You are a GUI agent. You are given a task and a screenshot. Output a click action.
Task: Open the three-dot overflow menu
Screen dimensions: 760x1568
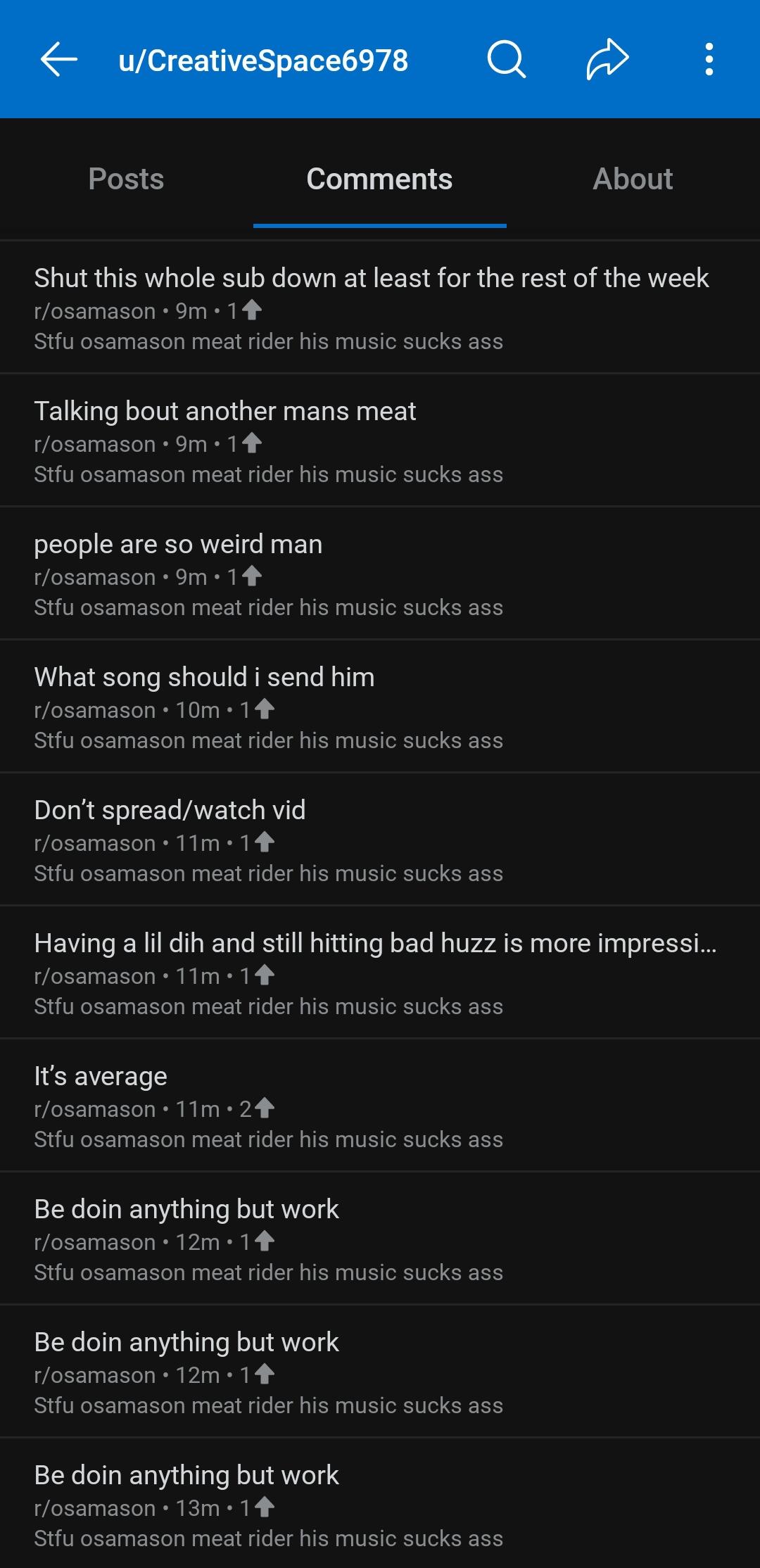tap(709, 60)
